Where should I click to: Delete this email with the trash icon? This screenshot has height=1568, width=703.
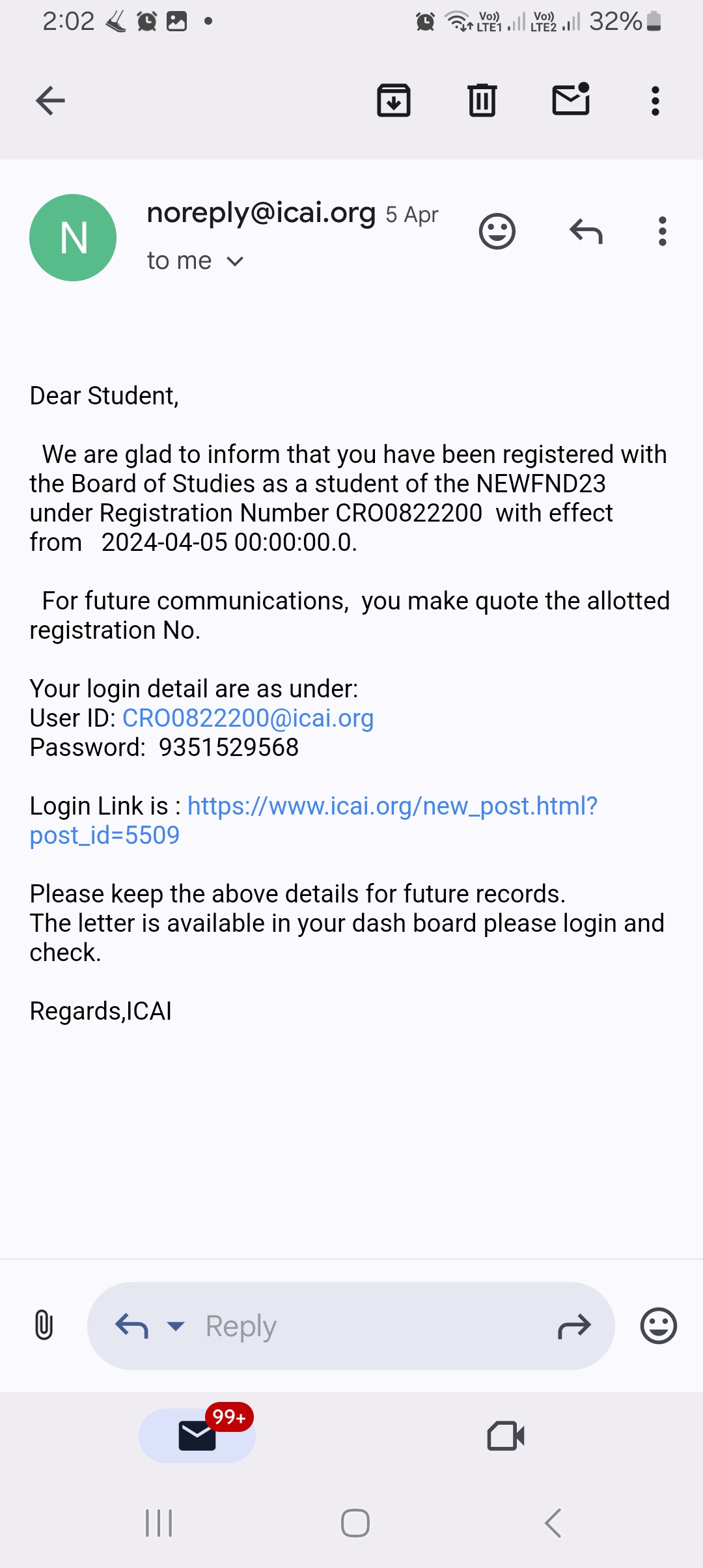coord(482,101)
